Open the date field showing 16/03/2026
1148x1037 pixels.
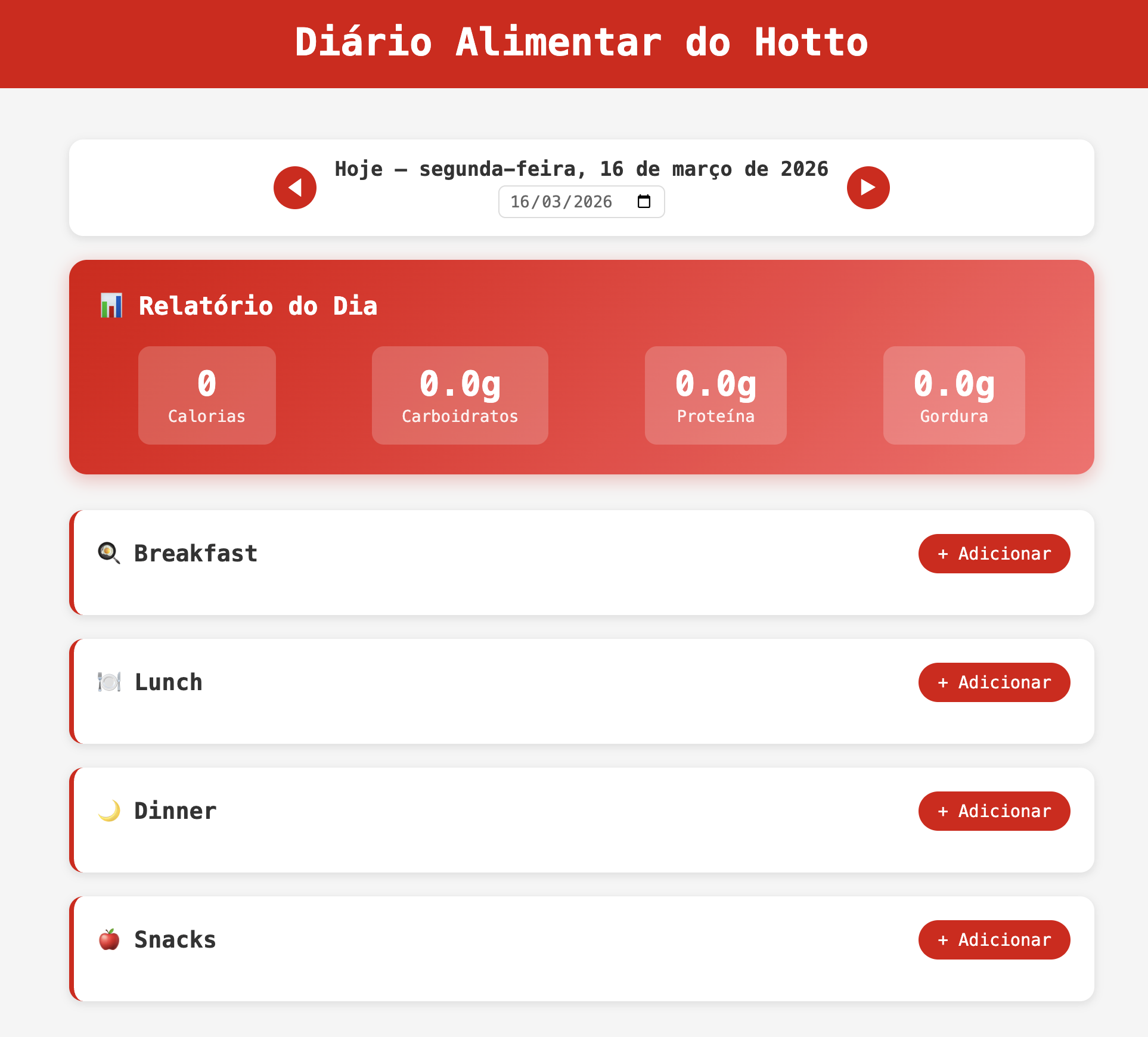(561, 202)
